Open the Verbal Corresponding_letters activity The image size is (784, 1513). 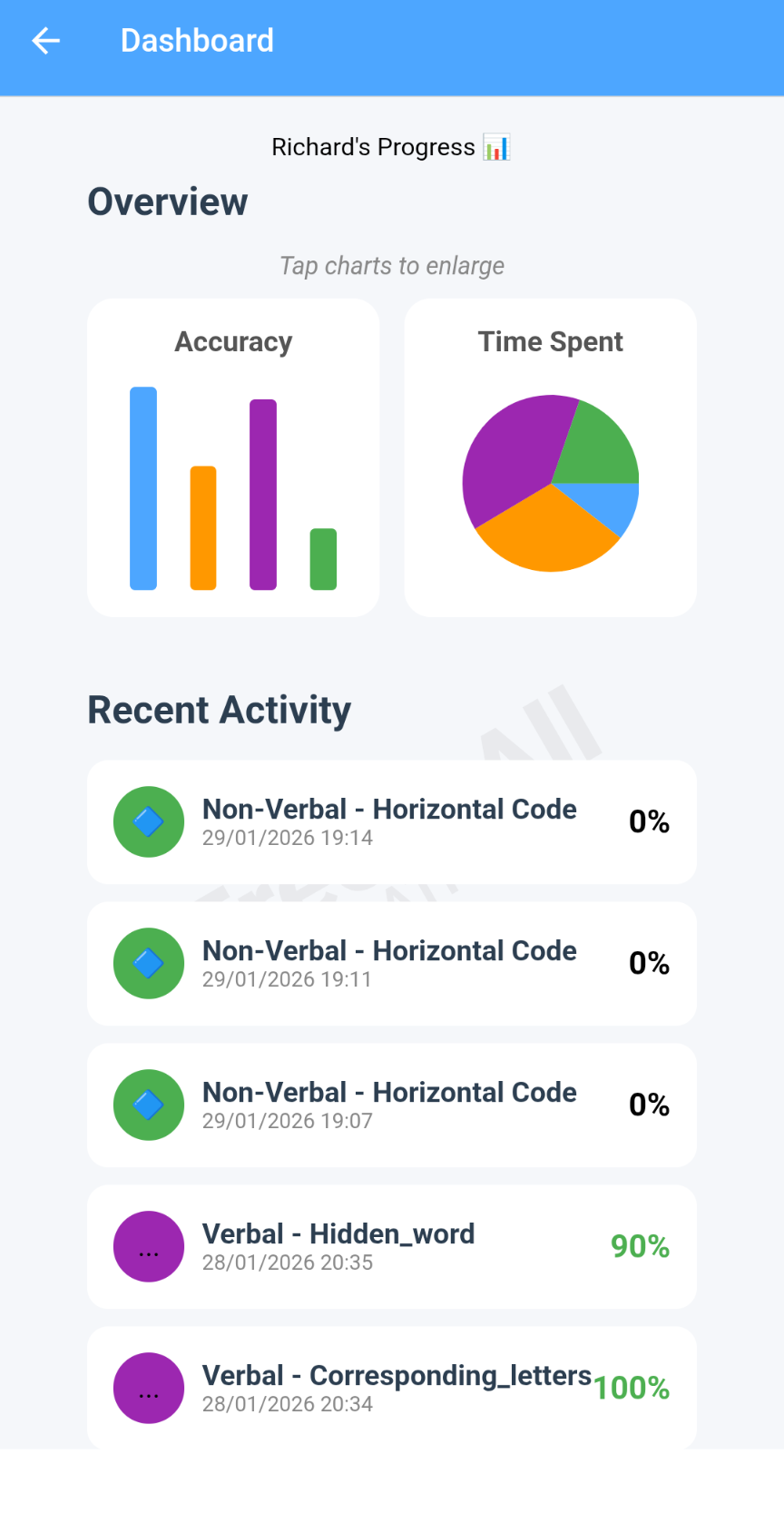pyautogui.click(x=391, y=1386)
